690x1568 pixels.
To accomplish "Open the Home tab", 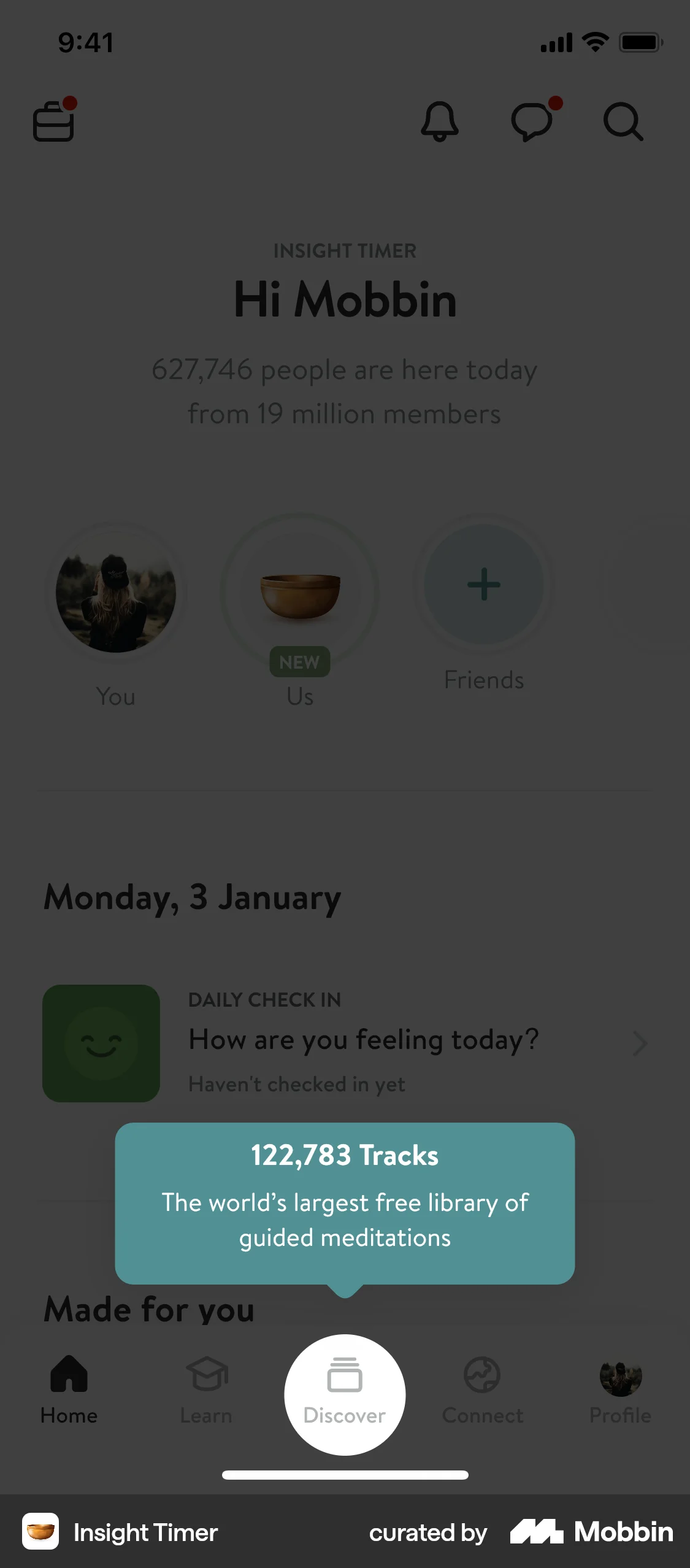I will pyautogui.click(x=69, y=1399).
